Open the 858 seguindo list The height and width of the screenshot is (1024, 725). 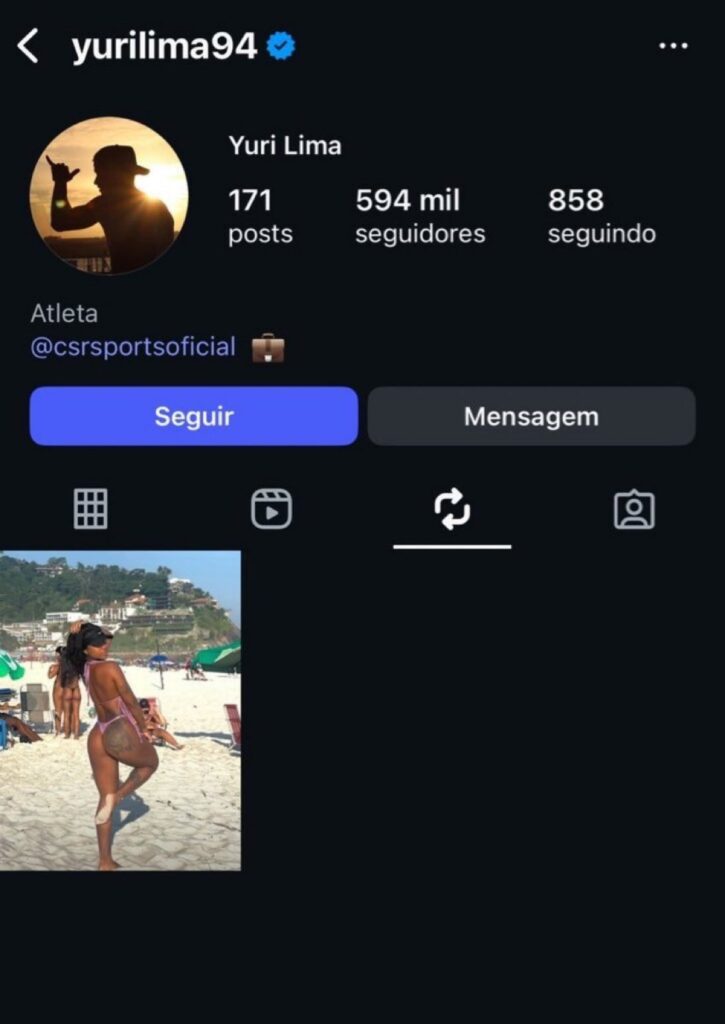601,216
